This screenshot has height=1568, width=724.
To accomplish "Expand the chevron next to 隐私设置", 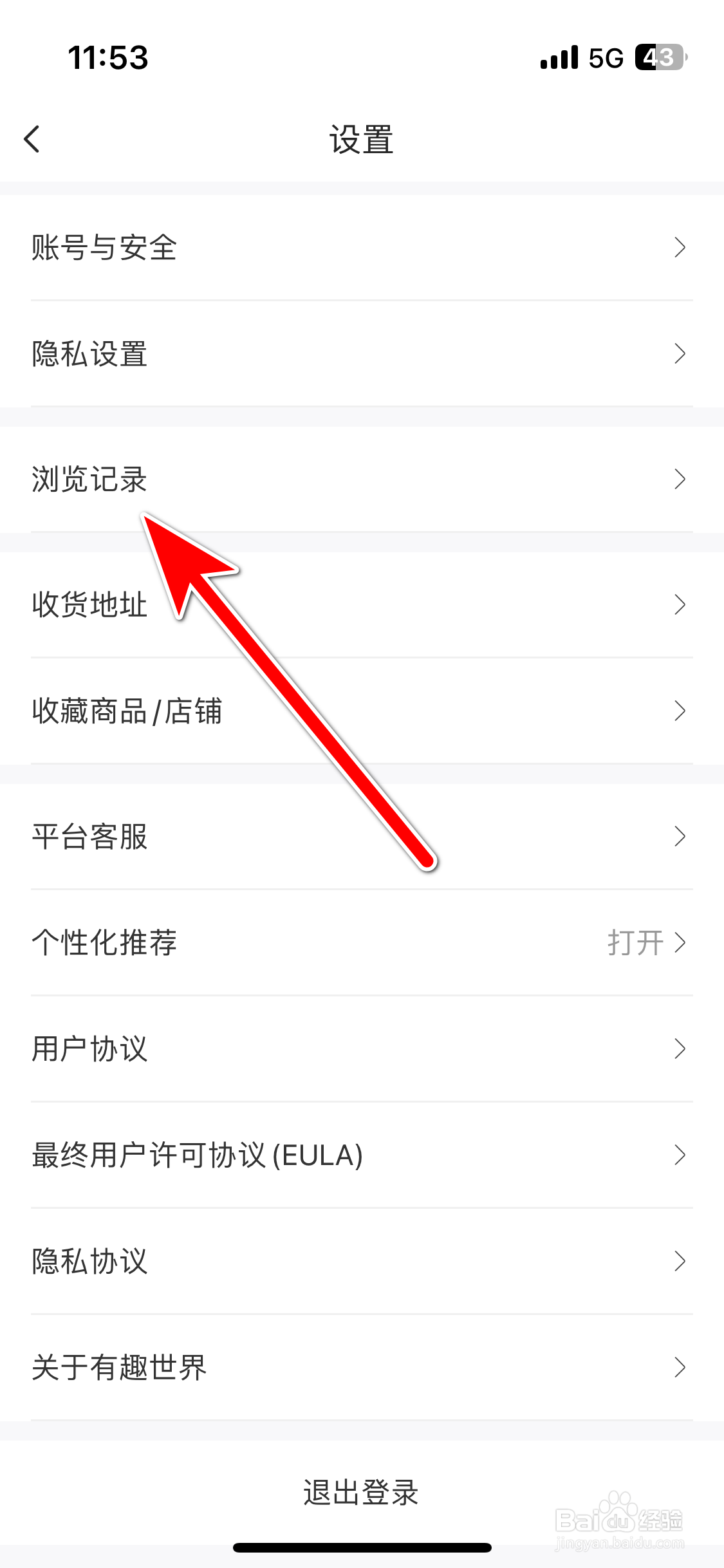I will pos(681,354).
